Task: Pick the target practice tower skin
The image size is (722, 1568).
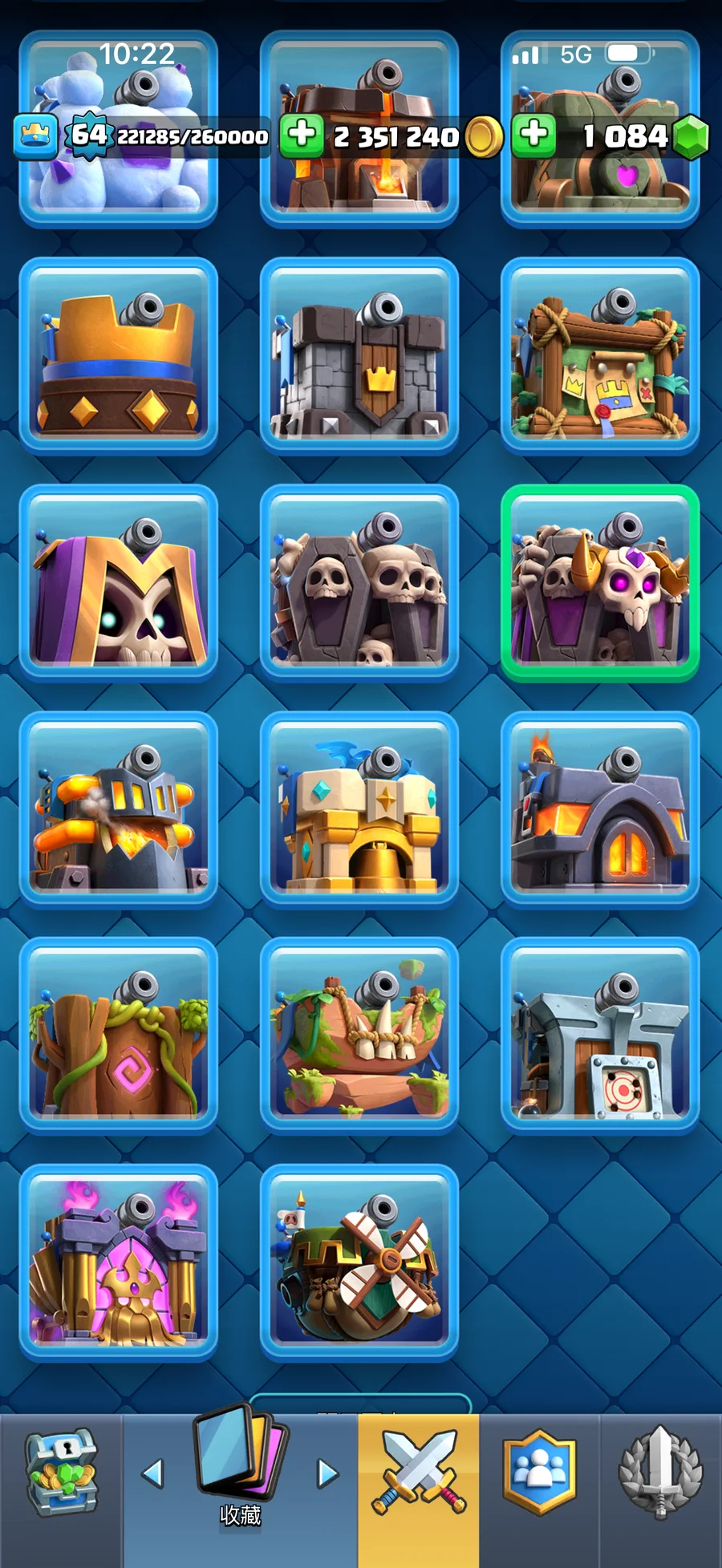Action: 600,1036
